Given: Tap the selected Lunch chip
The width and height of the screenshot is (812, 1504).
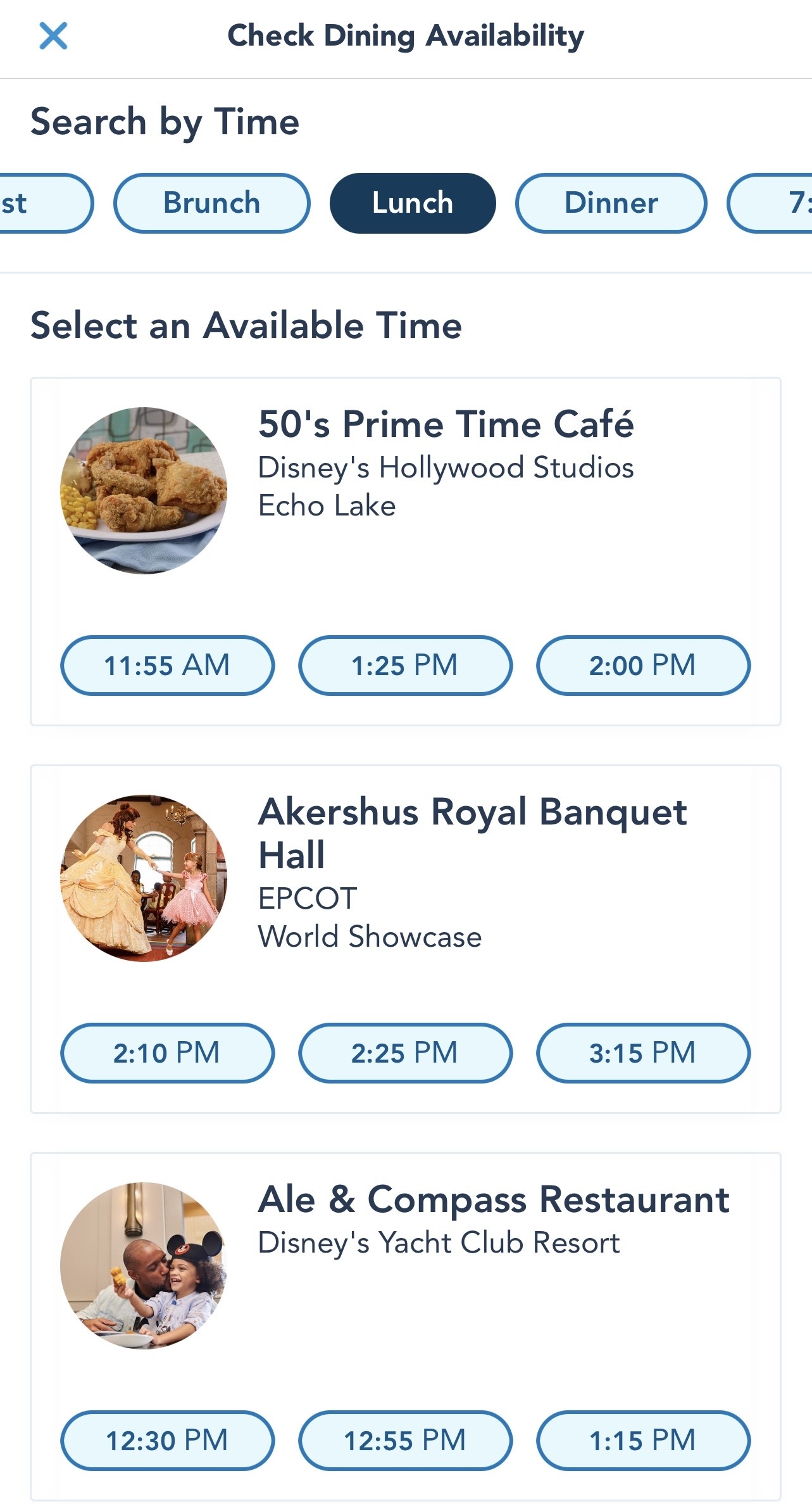Looking at the screenshot, I should click(412, 203).
